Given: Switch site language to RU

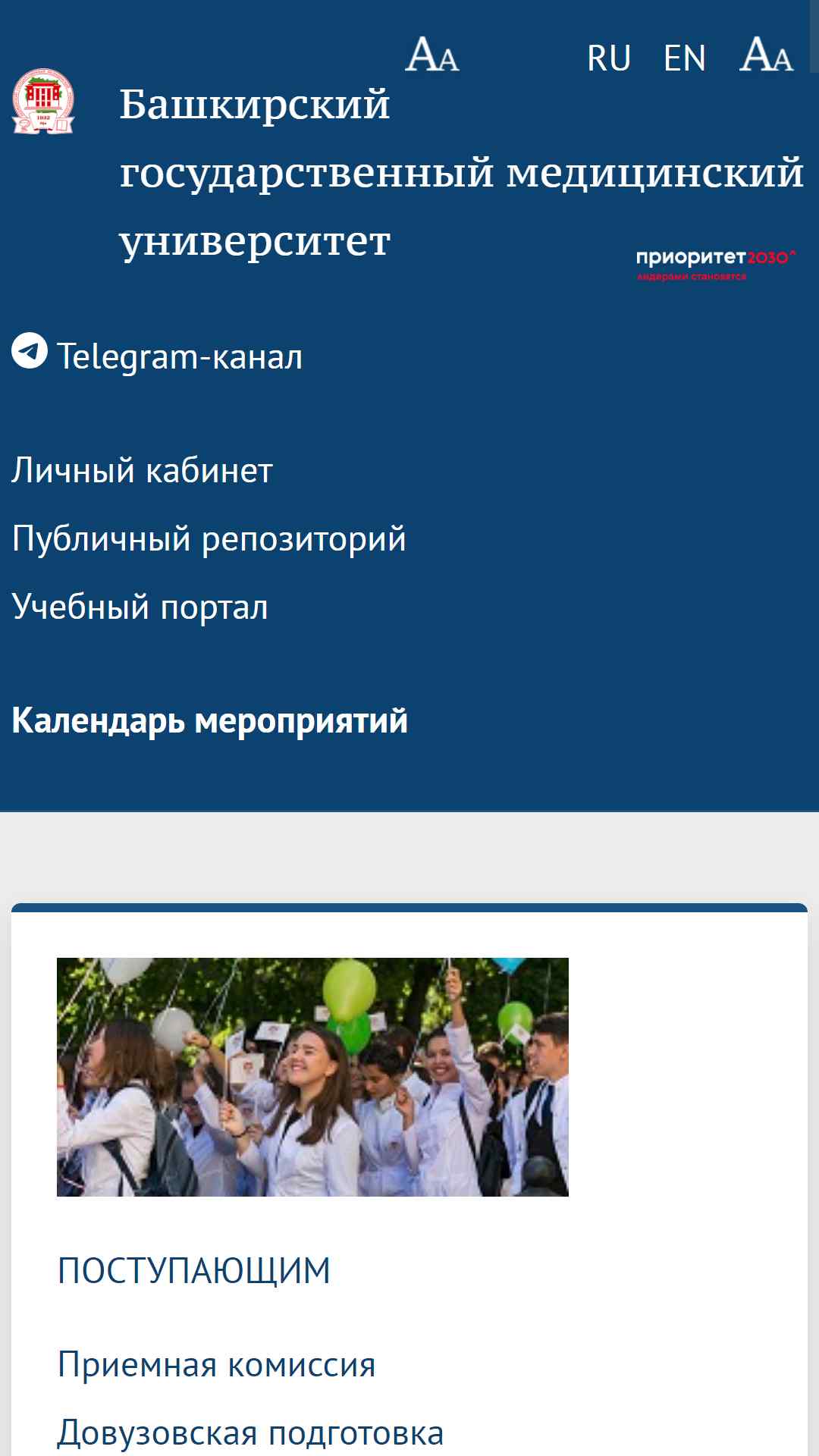Looking at the screenshot, I should (x=609, y=58).
